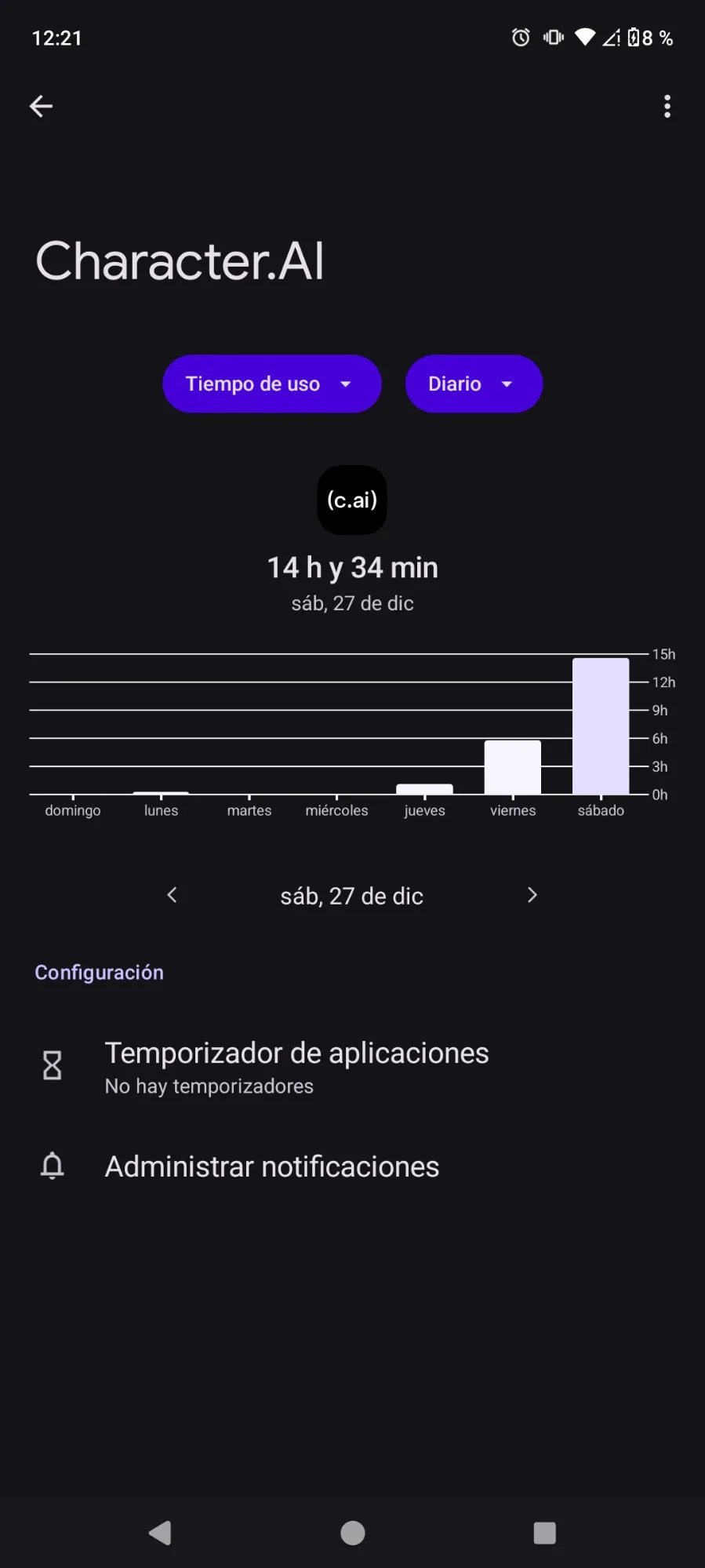Image resolution: width=705 pixels, height=1568 pixels.
Task: Open recent apps from navigation bar
Action: pyautogui.click(x=544, y=1533)
